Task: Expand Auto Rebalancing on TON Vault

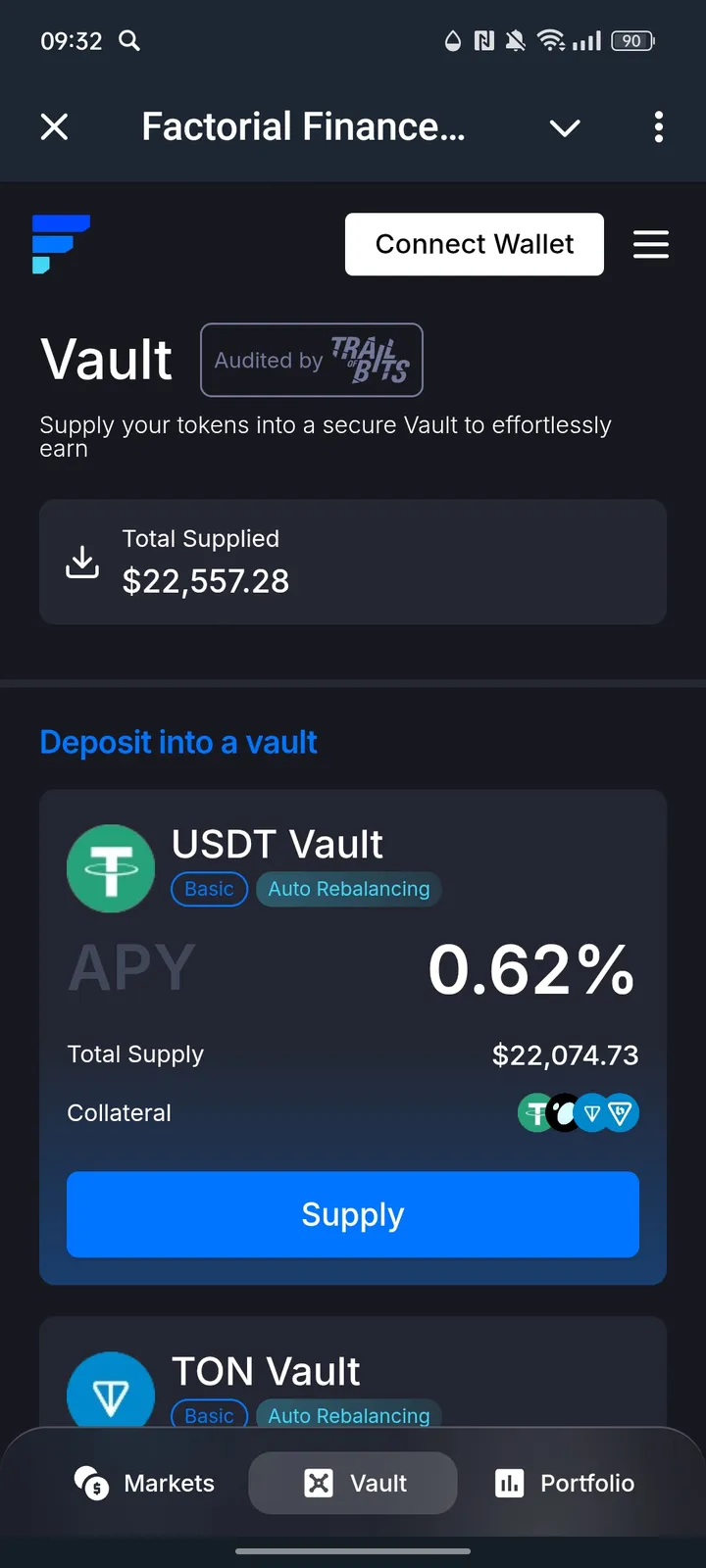Action: (x=348, y=1415)
